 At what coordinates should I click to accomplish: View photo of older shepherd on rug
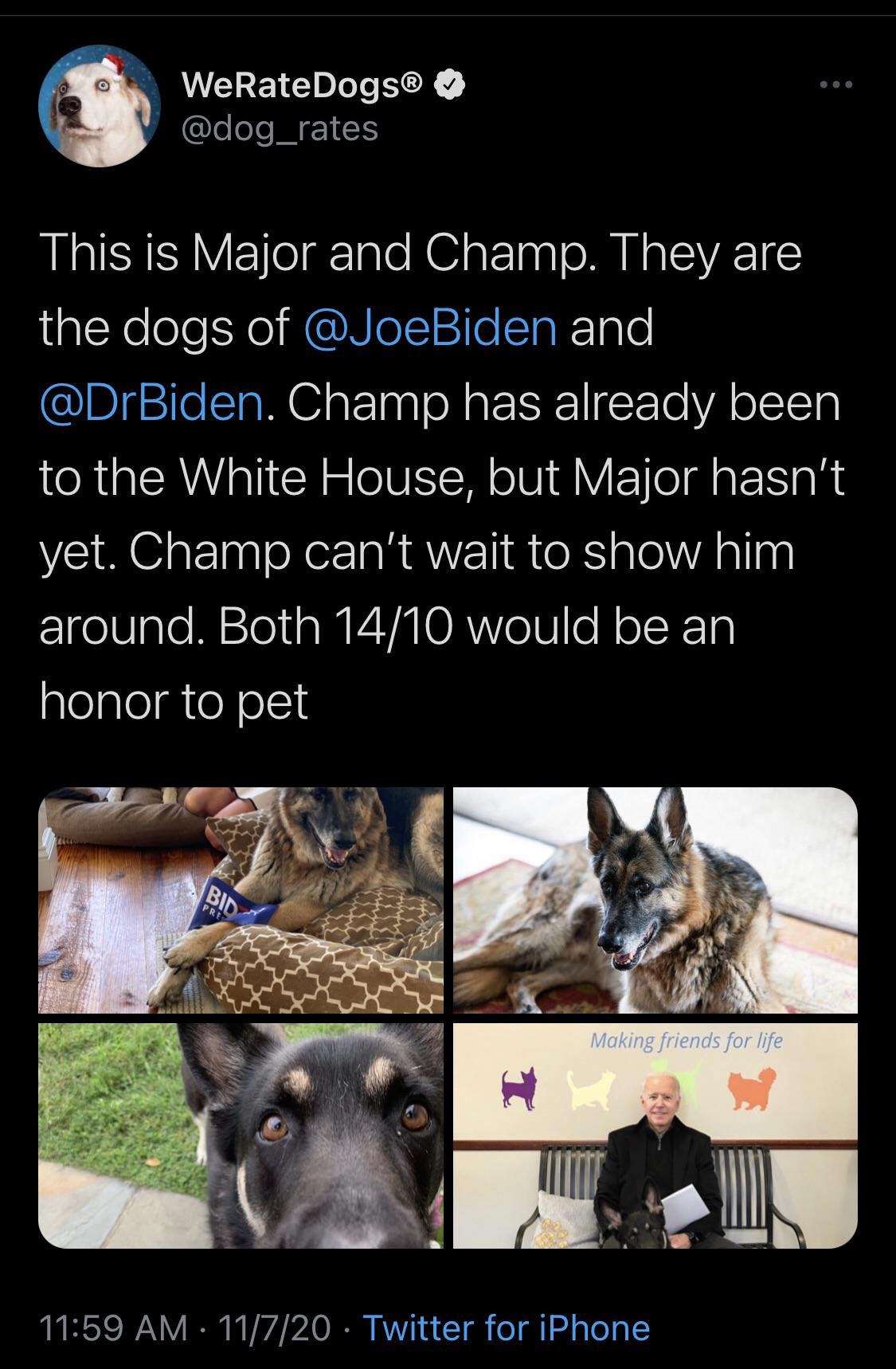click(x=655, y=900)
